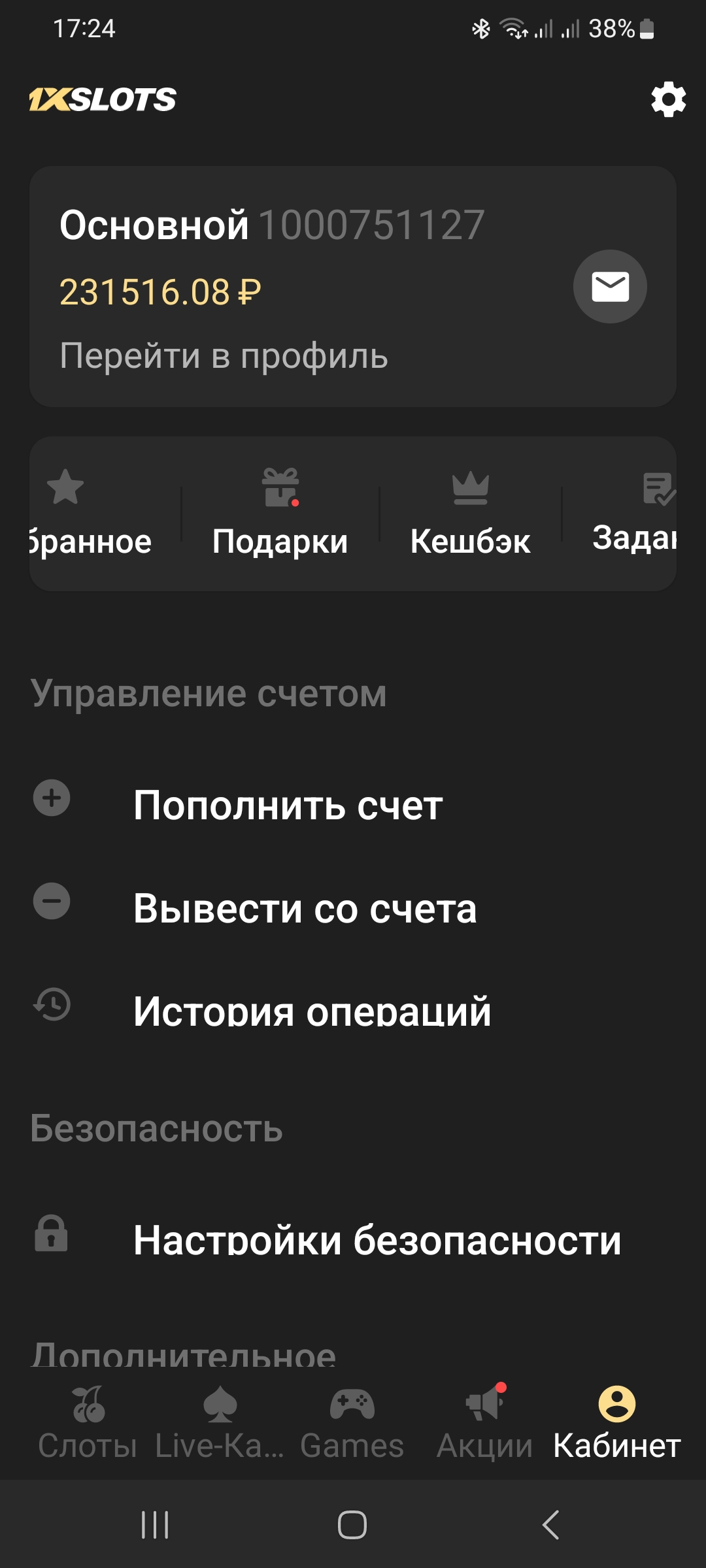Open the messages envelope button
This screenshot has height=1568, width=706.
[x=610, y=287]
